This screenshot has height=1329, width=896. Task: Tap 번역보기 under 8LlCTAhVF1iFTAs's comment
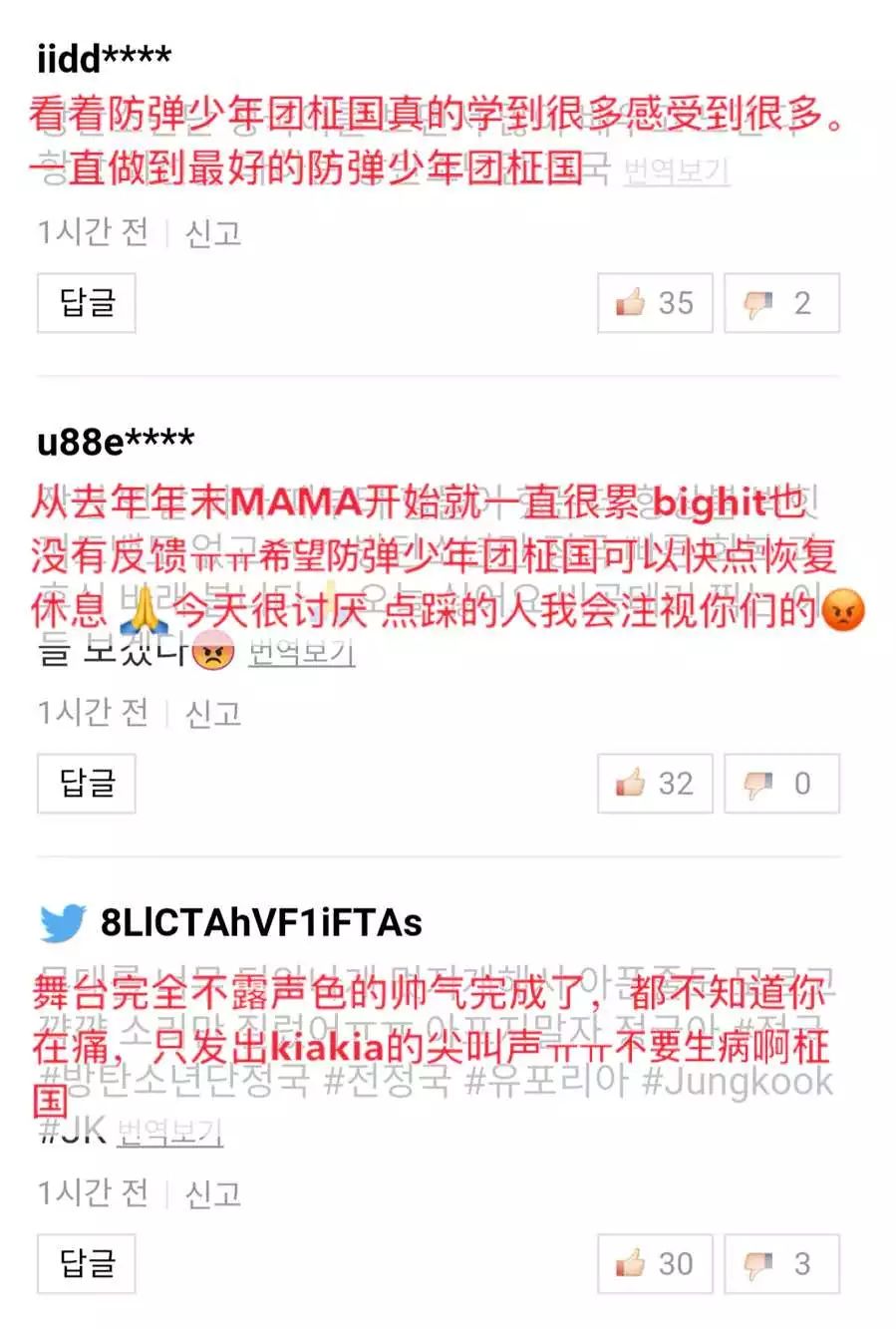(169, 1133)
